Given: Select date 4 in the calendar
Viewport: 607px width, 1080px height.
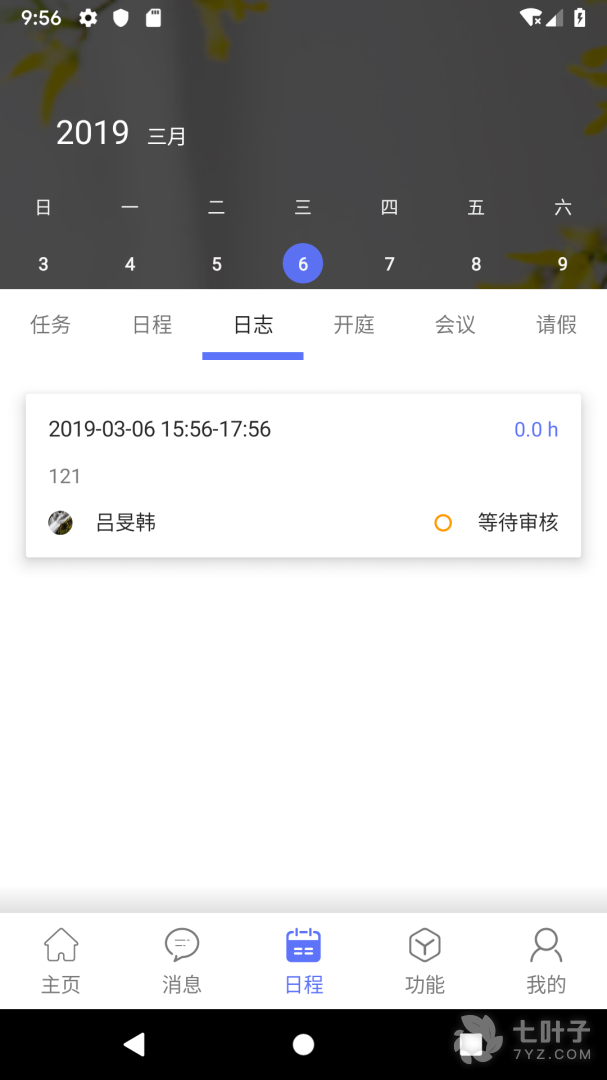Looking at the screenshot, I should tap(130, 264).
